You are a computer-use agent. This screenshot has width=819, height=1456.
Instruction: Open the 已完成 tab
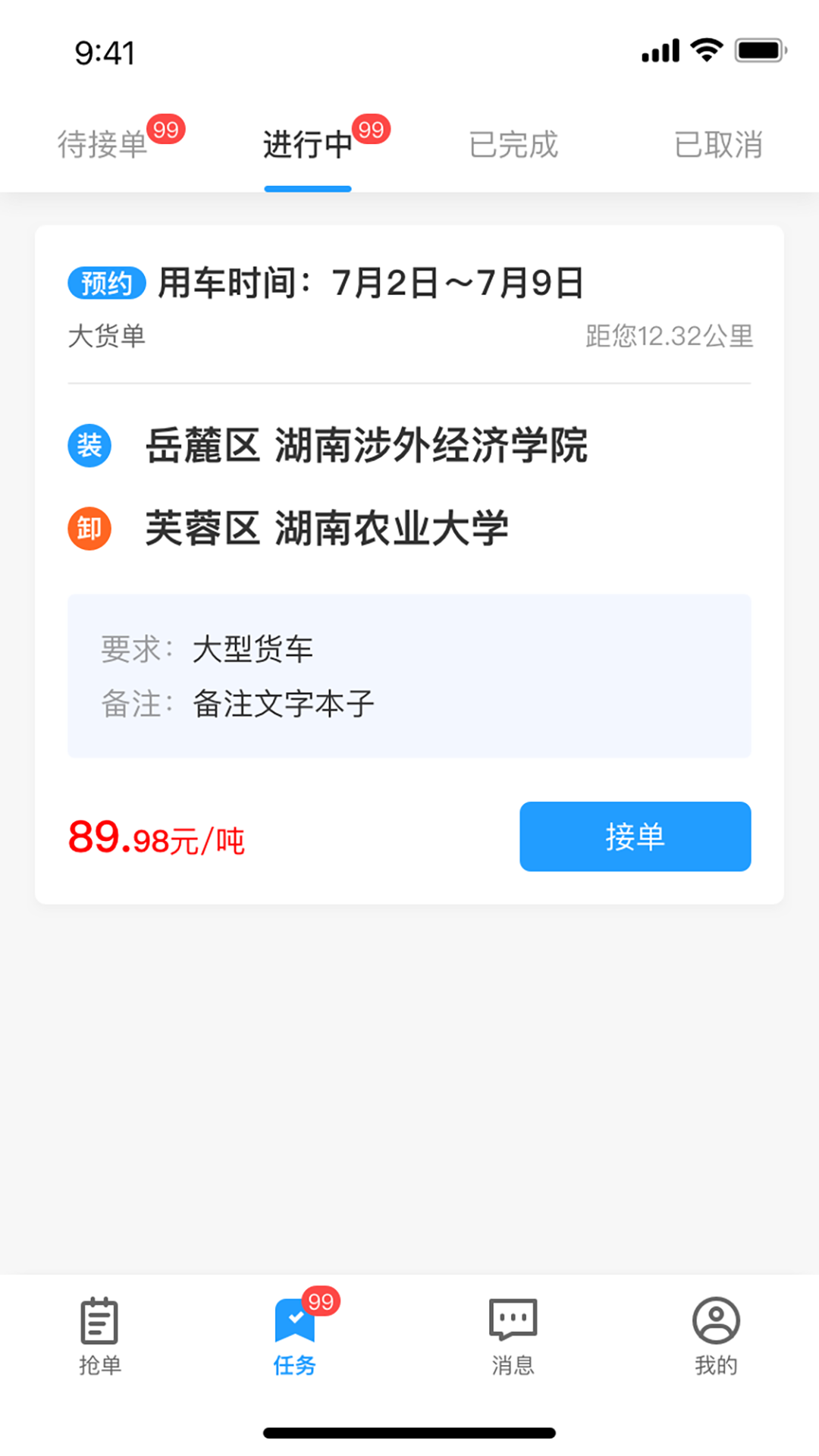(513, 144)
